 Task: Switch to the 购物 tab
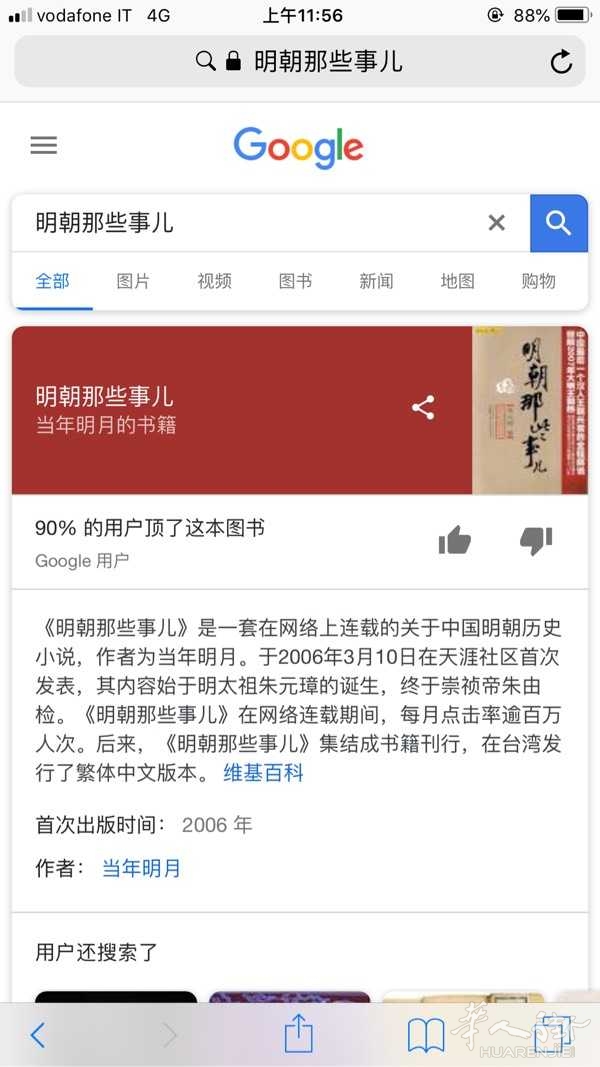pos(538,281)
